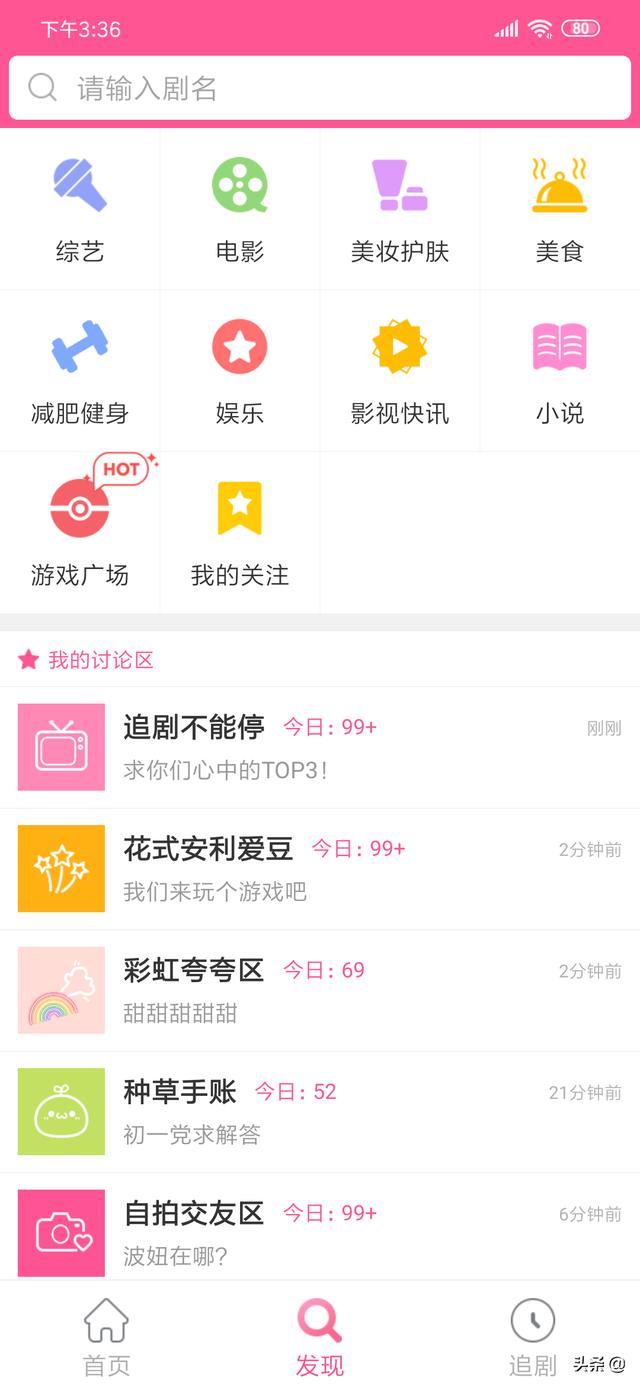Go to 减肥健身 category
Image resolution: width=640 pixels, height=1387 pixels.
tap(80, 371)
